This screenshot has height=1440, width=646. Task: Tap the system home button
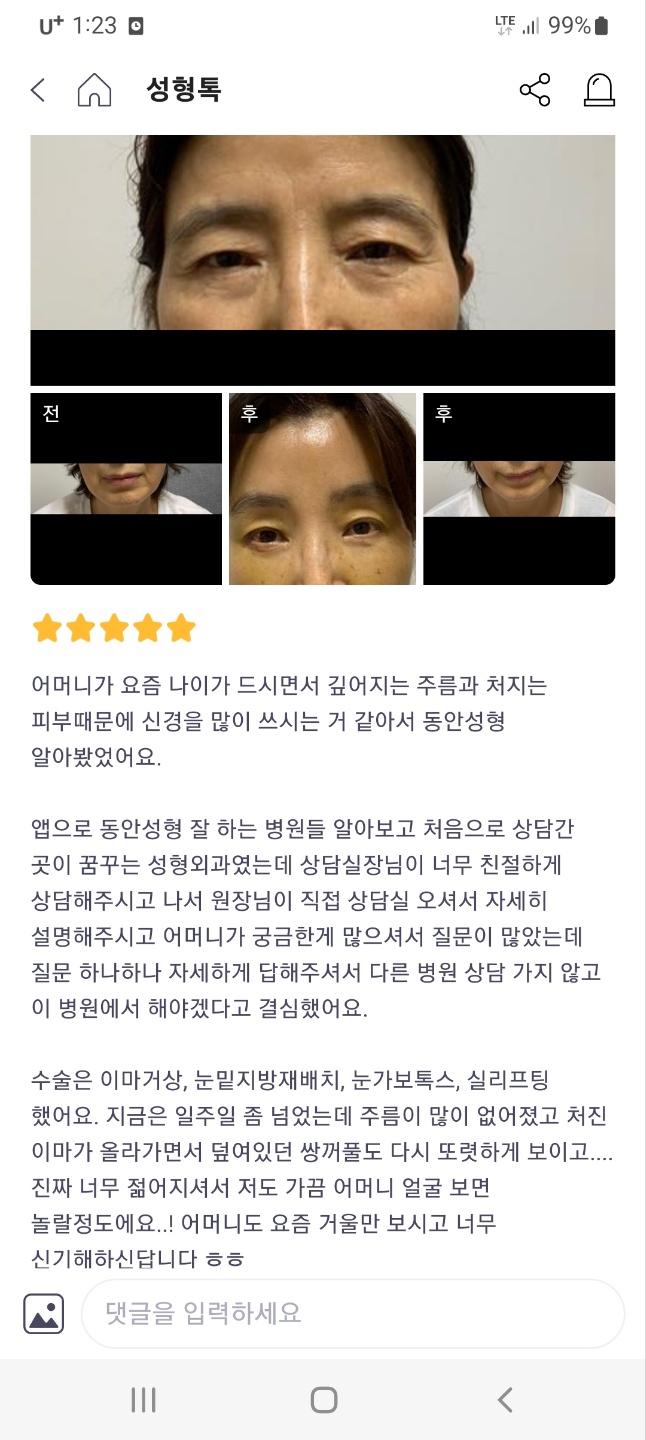323,1400
